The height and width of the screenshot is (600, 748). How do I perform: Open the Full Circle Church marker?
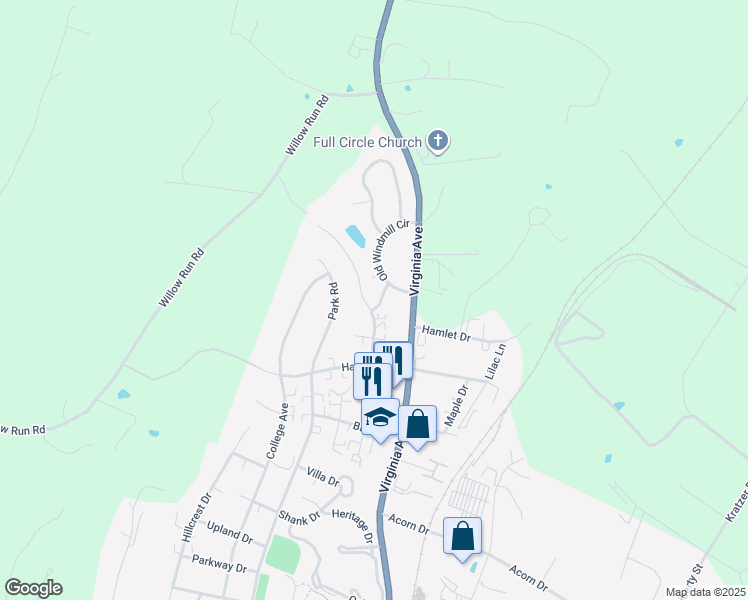click(x=437, y=141)
